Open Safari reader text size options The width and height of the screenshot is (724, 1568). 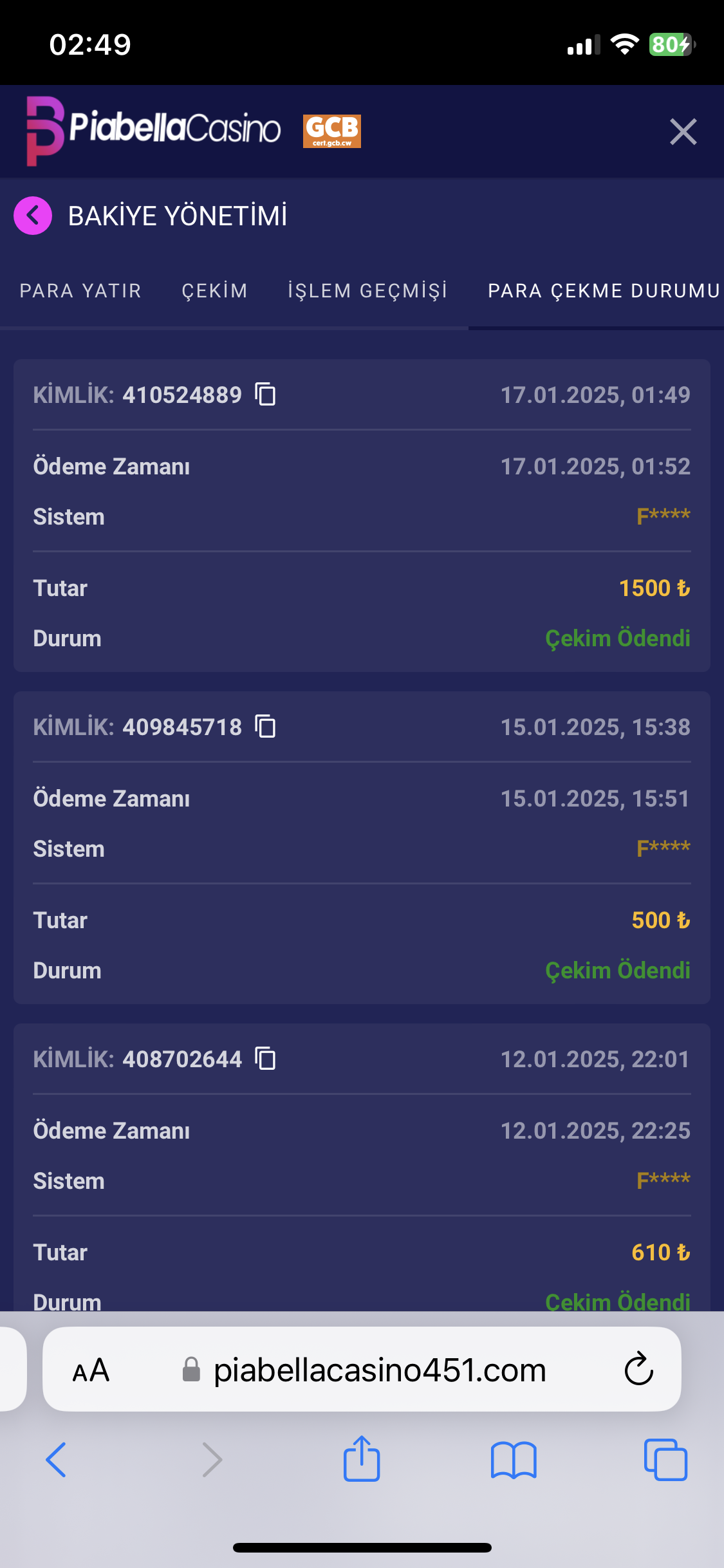91,1370
